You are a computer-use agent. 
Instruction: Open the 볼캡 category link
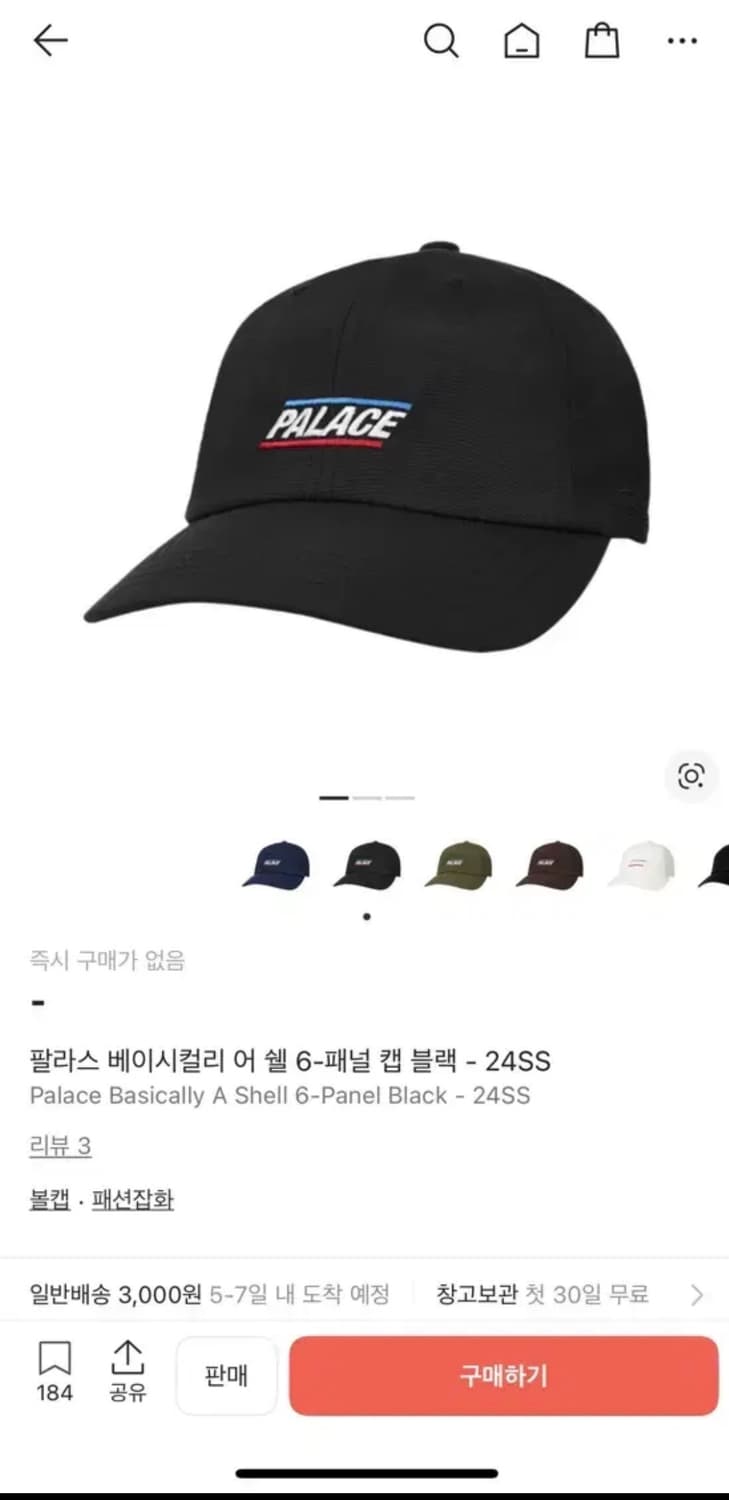47,1198
